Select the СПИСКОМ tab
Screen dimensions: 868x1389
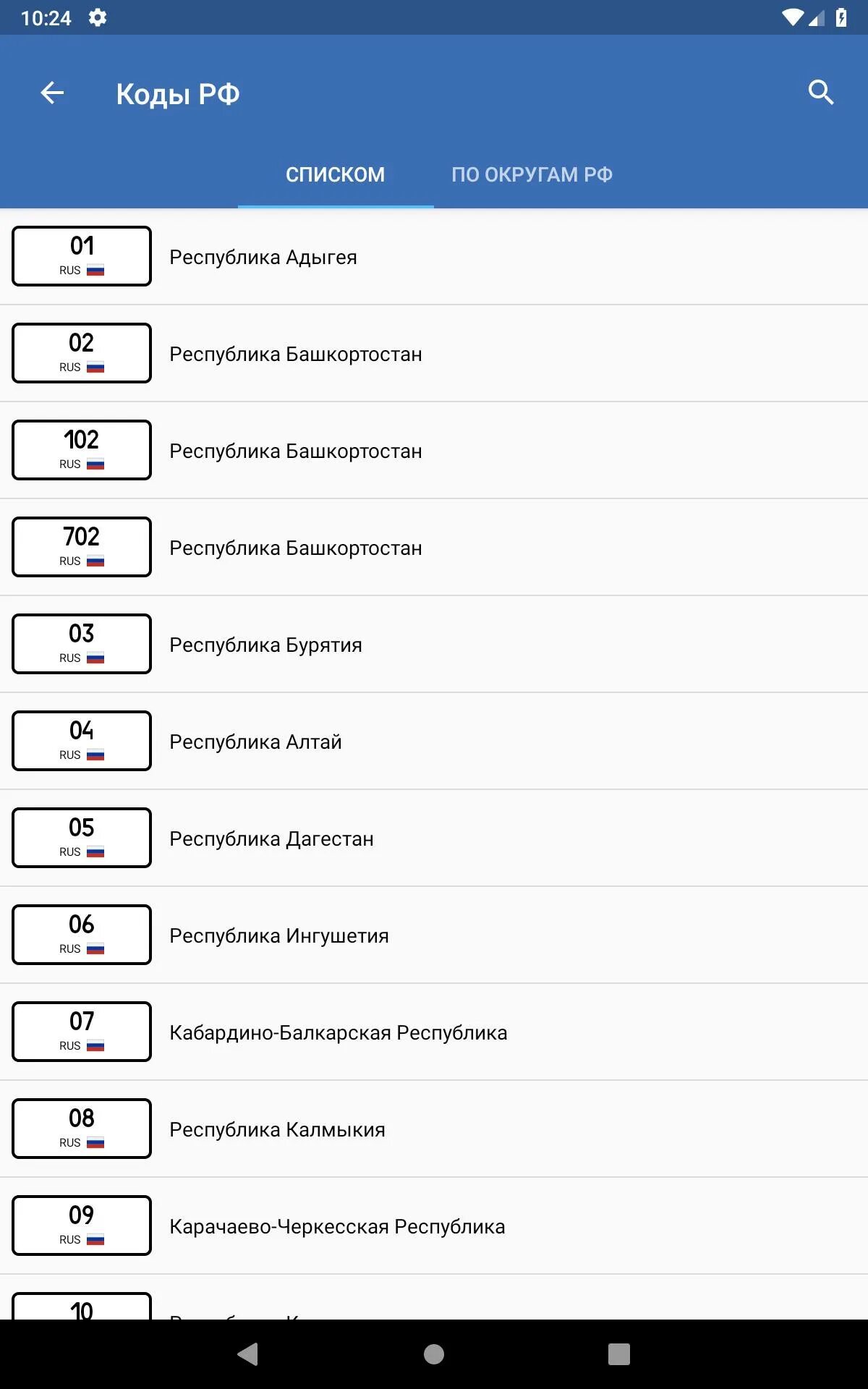[x=335, y=175]
